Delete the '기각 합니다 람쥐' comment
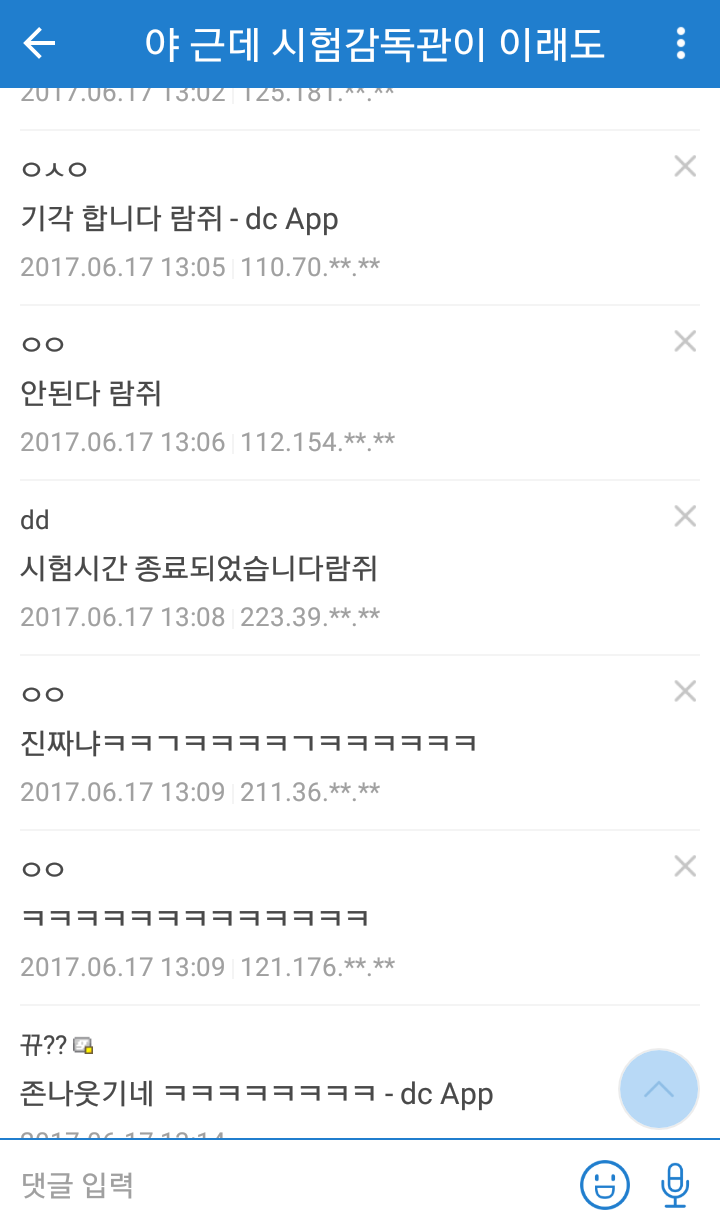Viewport: 720px width, 1230px height. (685, 167)
